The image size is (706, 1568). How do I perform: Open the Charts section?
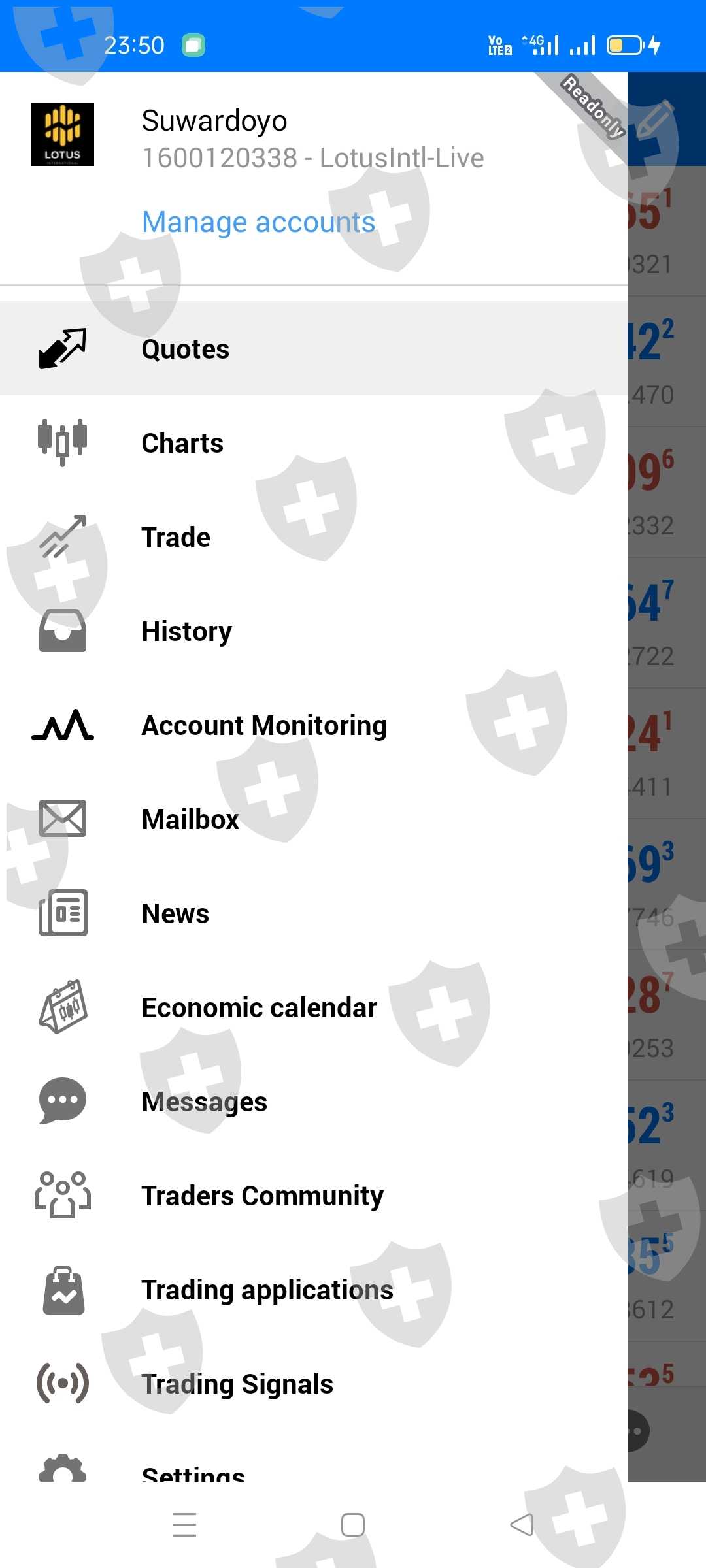tap(182, 443)
